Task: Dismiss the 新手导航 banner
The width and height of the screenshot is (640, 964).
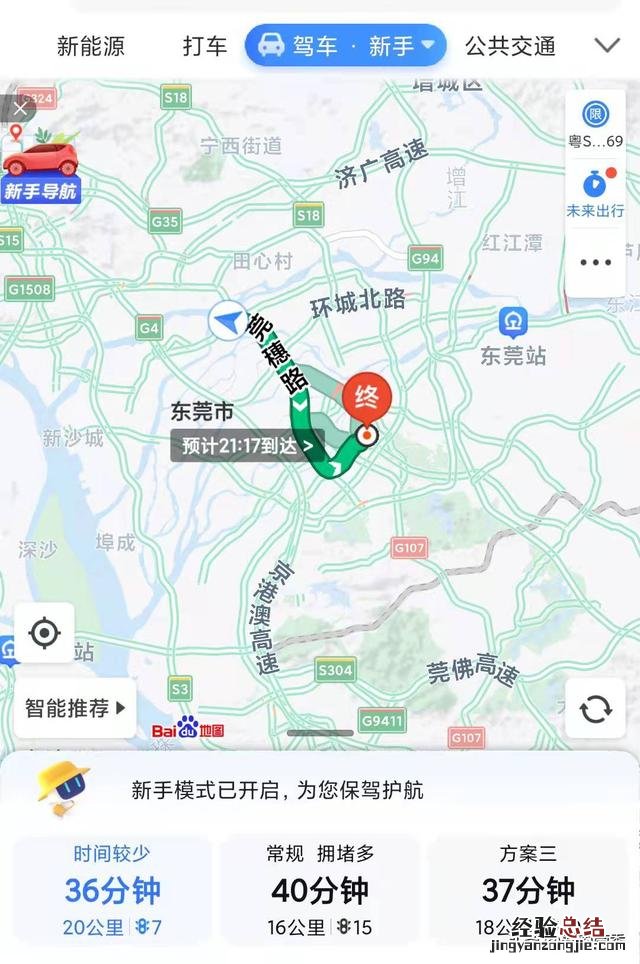Action: tap(20, 107)
